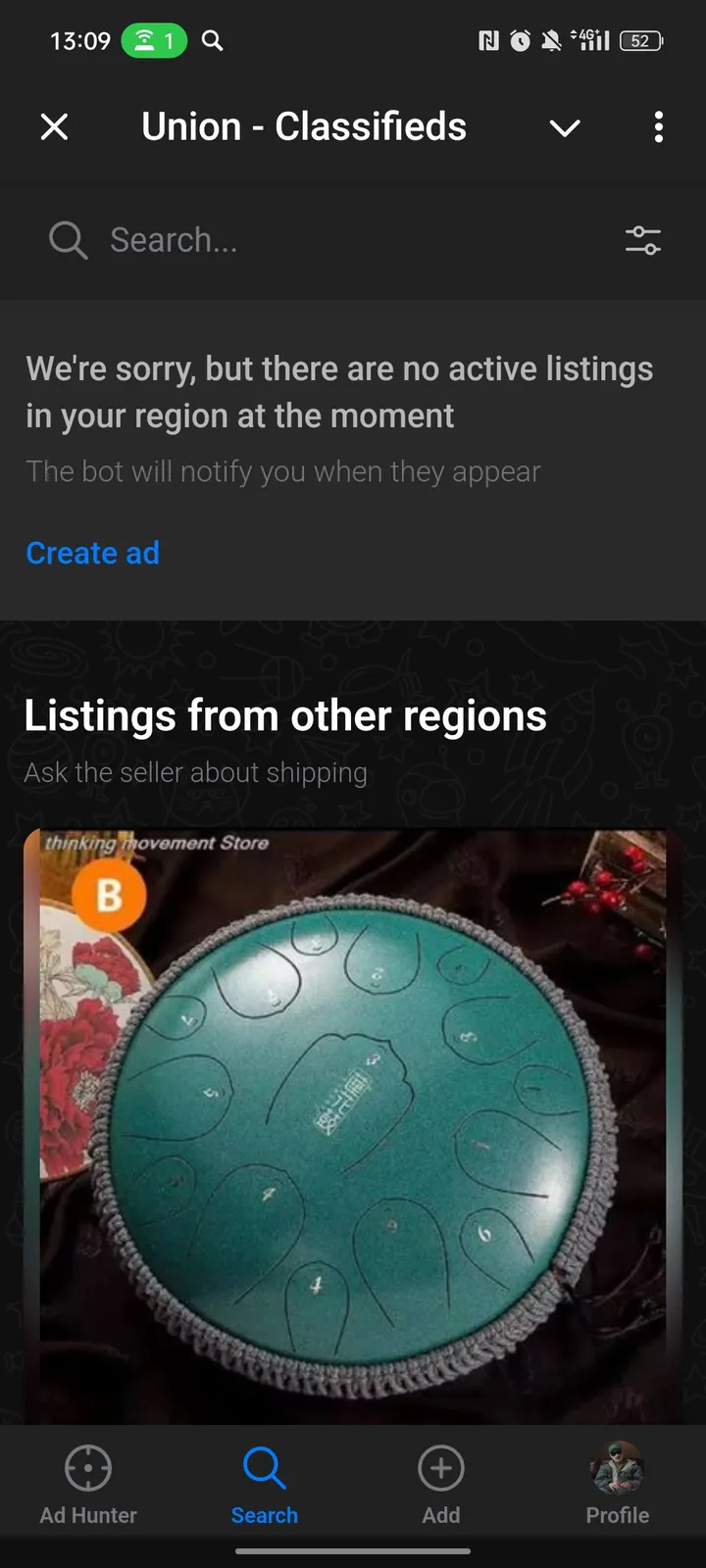The image size is (706, 1568).
Task: Expand the chevron next to Union - Classifieds
Action: [565, 127]
